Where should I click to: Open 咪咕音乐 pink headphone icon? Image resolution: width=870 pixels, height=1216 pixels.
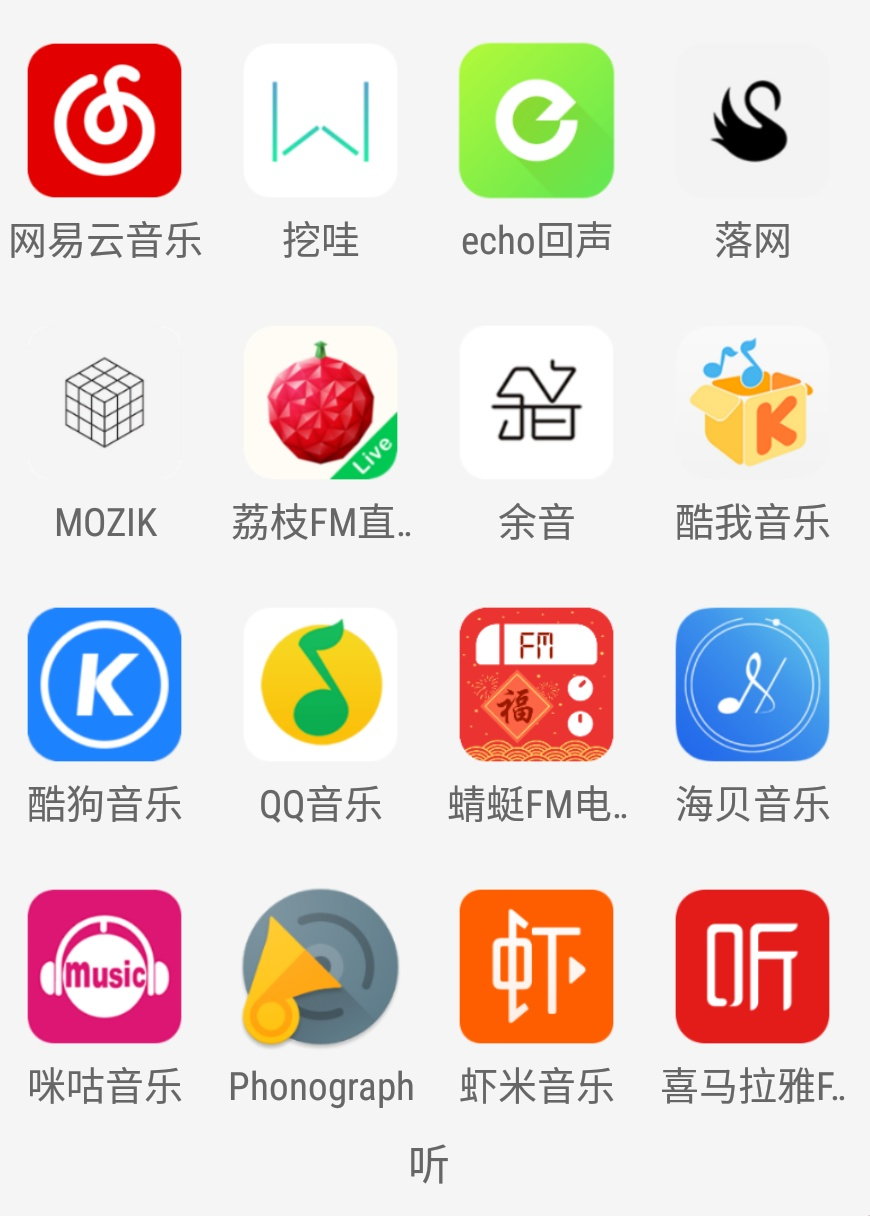[x=104, y=967]
